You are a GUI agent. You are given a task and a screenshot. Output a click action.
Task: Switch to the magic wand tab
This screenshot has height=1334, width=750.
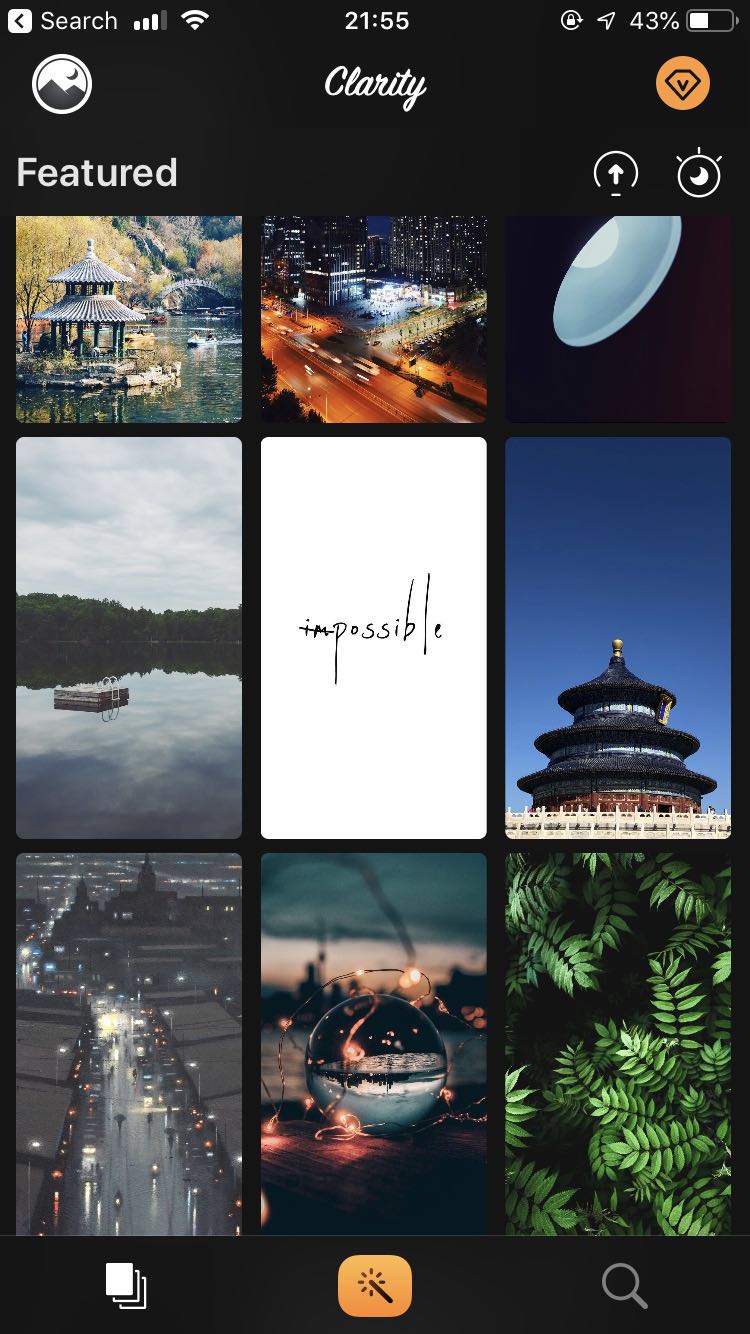pos(375,1285)
